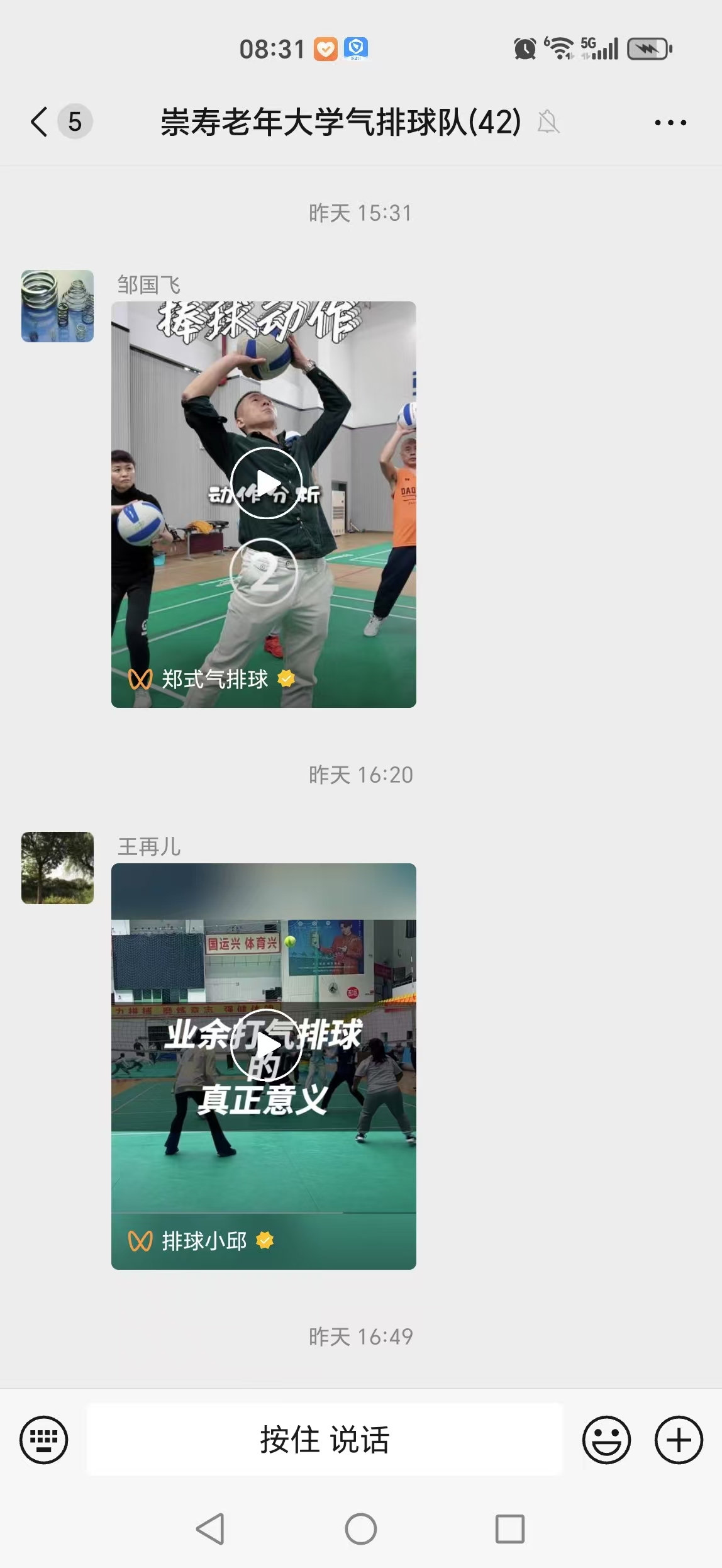The width and height of the screenshot is (722, 1568).
Task: Go to the phone home screen
Action: (361, 1529)
